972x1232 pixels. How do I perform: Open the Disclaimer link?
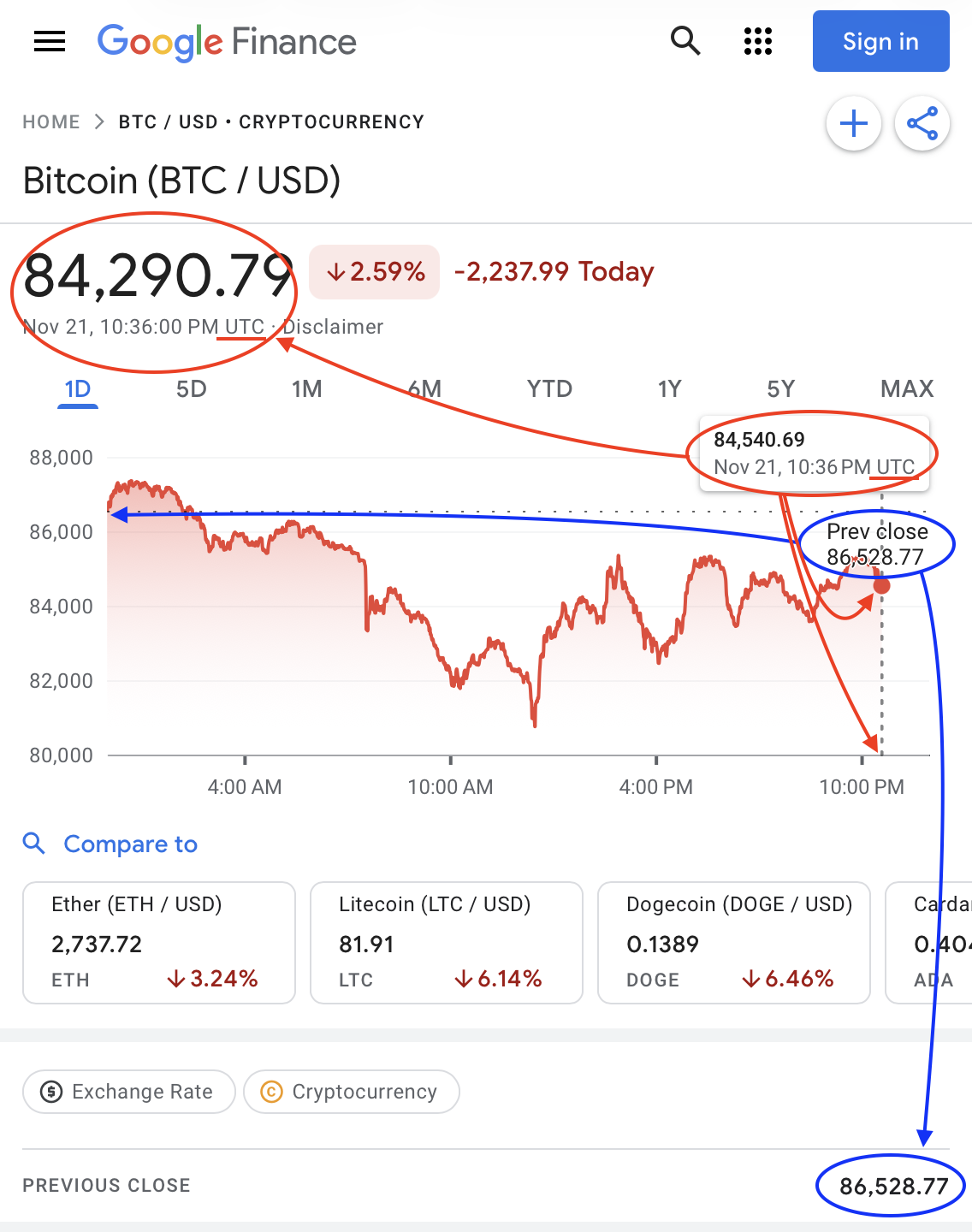[x=333, y=327]
